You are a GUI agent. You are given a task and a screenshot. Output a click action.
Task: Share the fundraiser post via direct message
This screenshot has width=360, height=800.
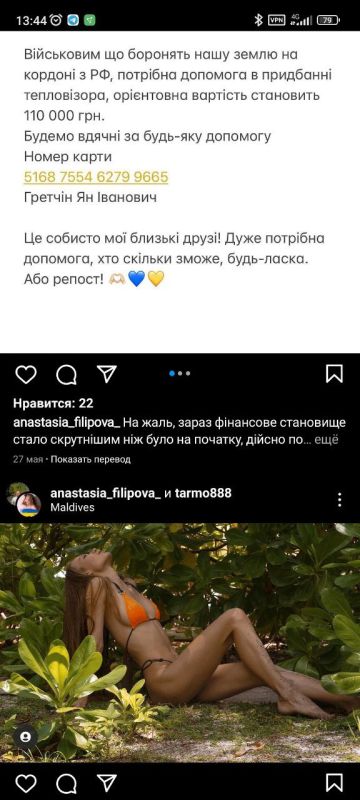(x=107, y=374)
